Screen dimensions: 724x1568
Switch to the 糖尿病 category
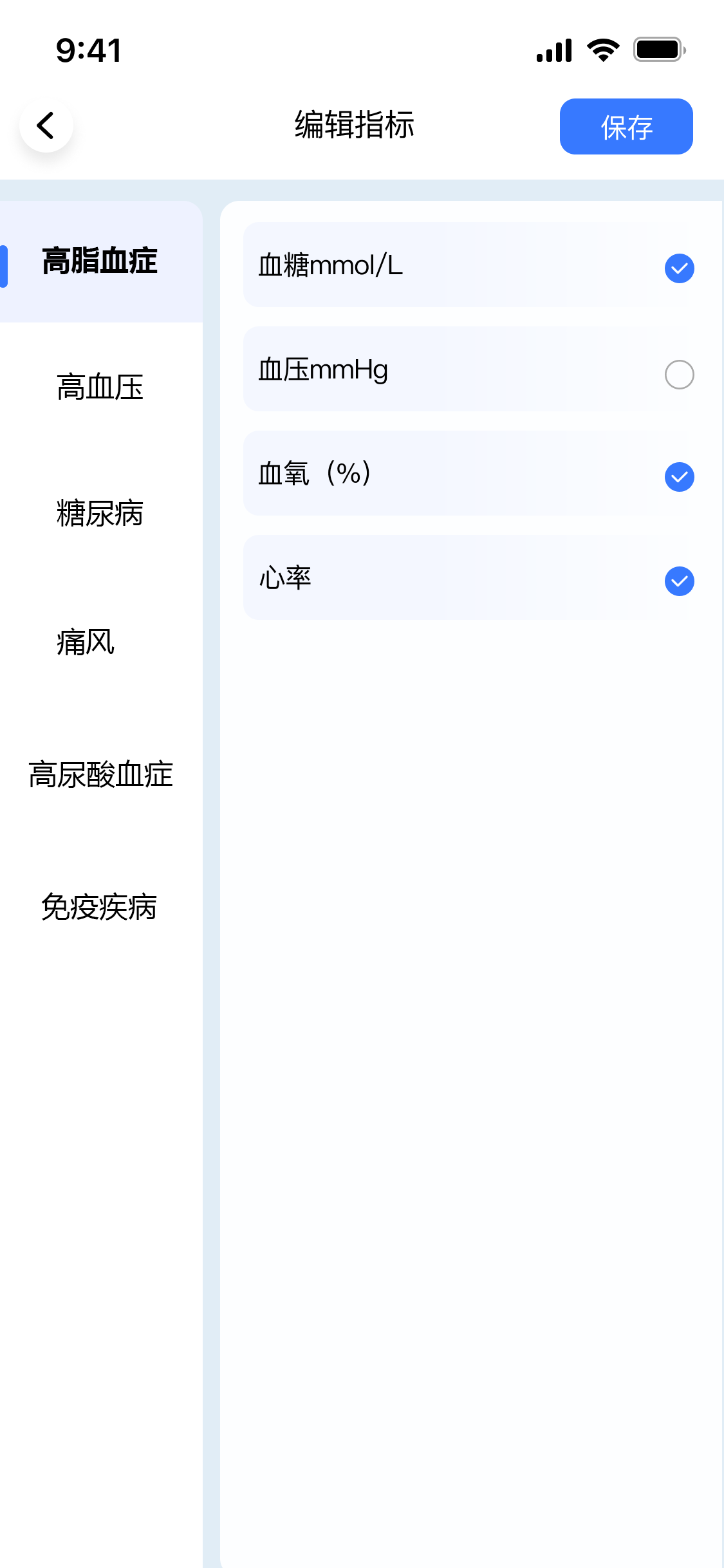click(x=100, y=514)
